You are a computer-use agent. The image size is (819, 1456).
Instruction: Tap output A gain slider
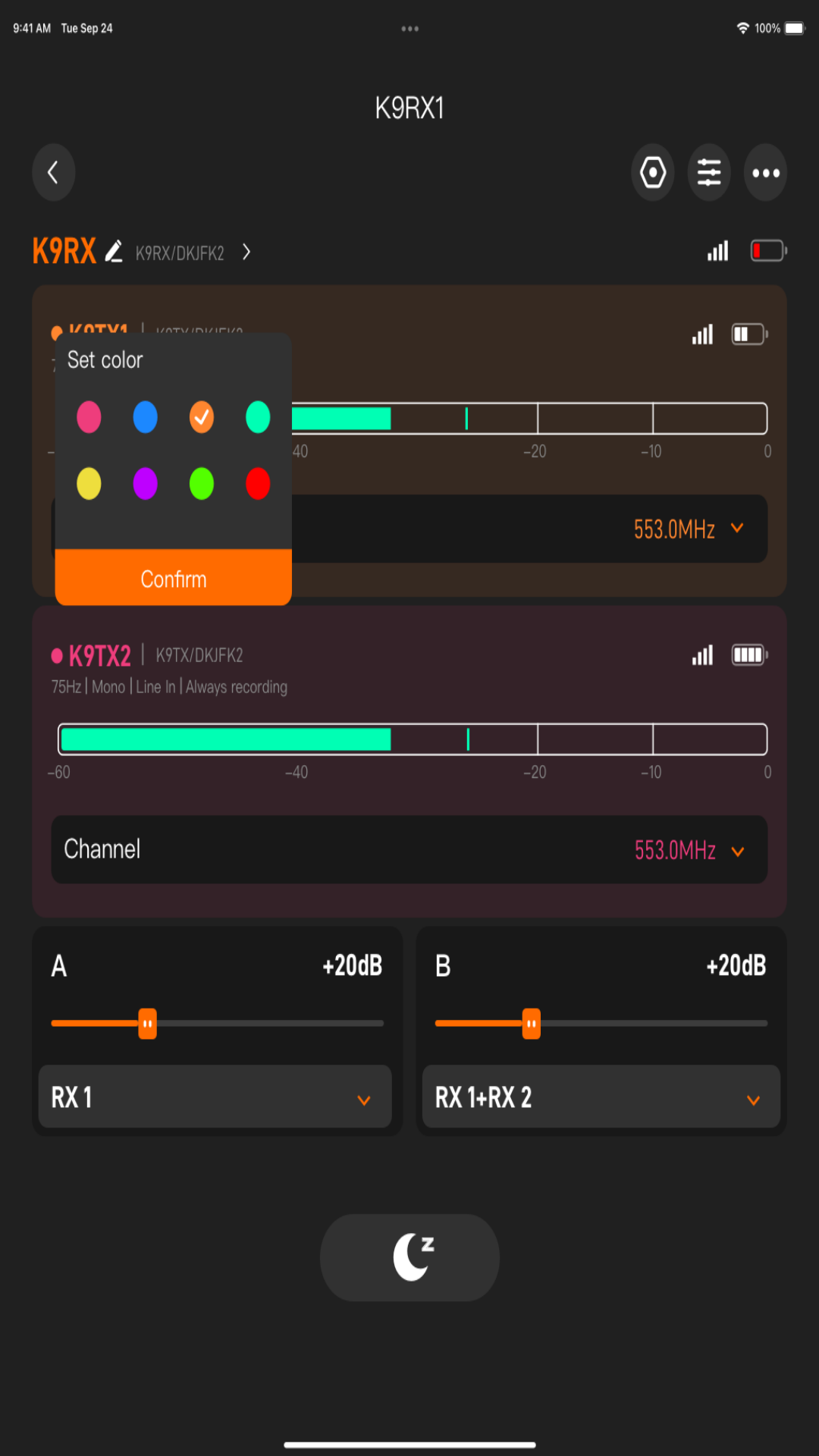click(x=148, y=1024)
